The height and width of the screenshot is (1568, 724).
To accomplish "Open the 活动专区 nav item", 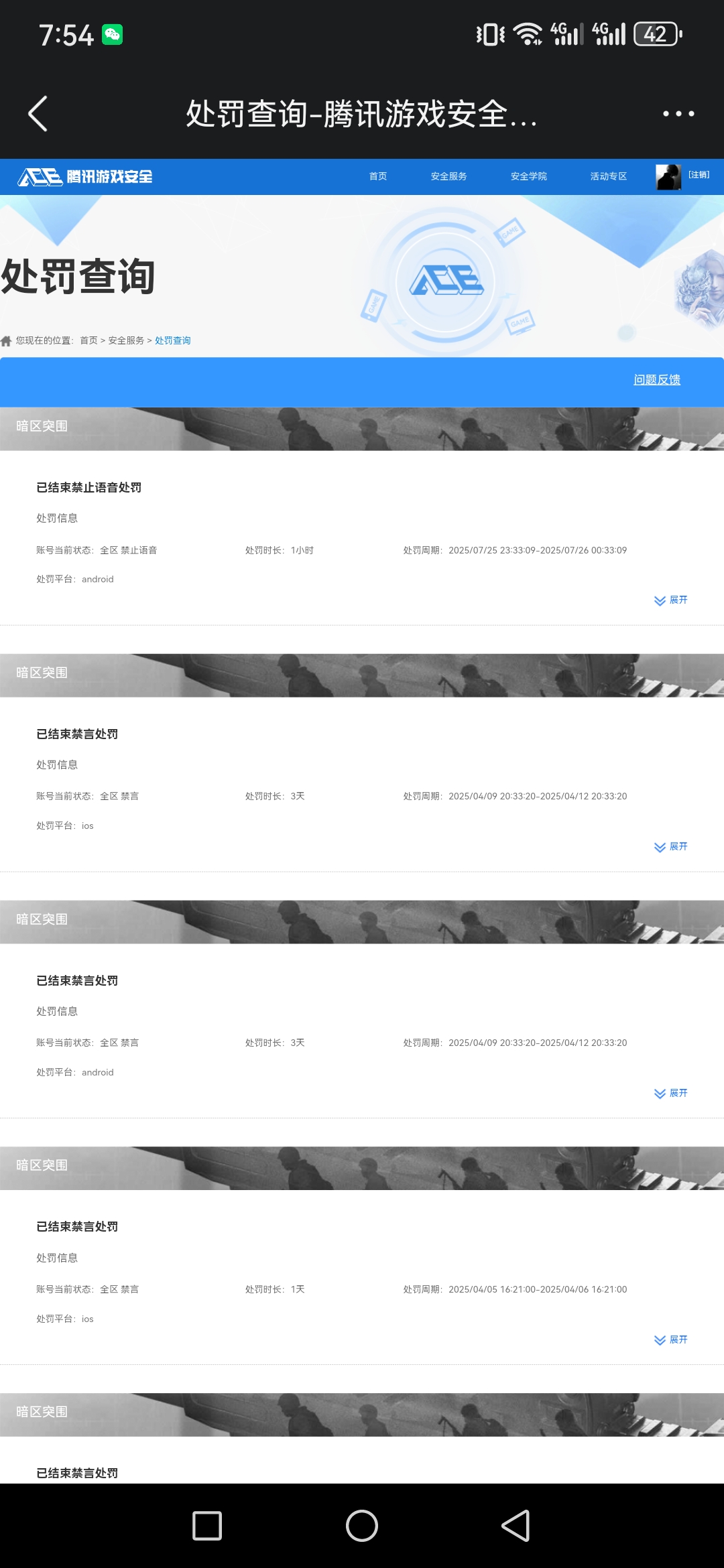I will [x=608, y=176].
